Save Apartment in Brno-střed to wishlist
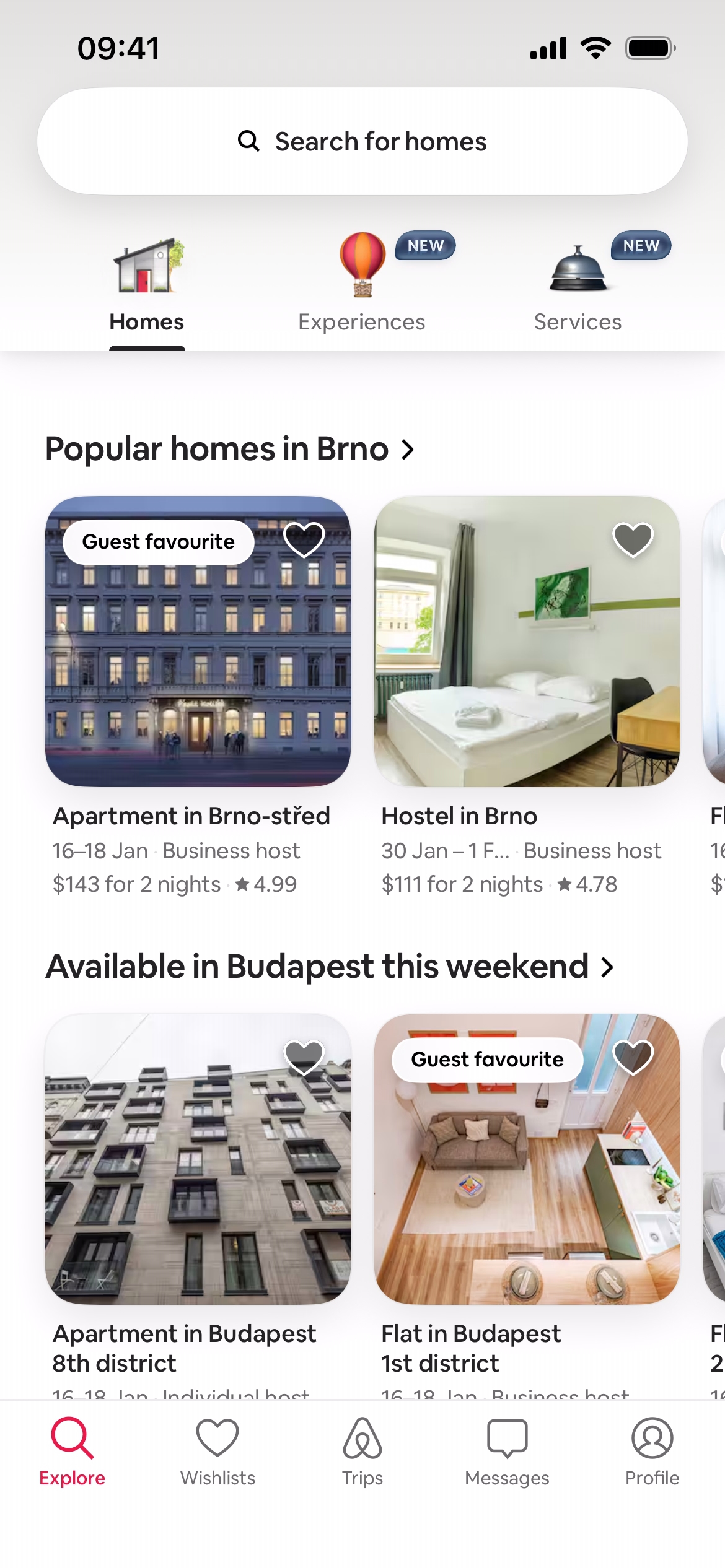 tap(304, 539)
